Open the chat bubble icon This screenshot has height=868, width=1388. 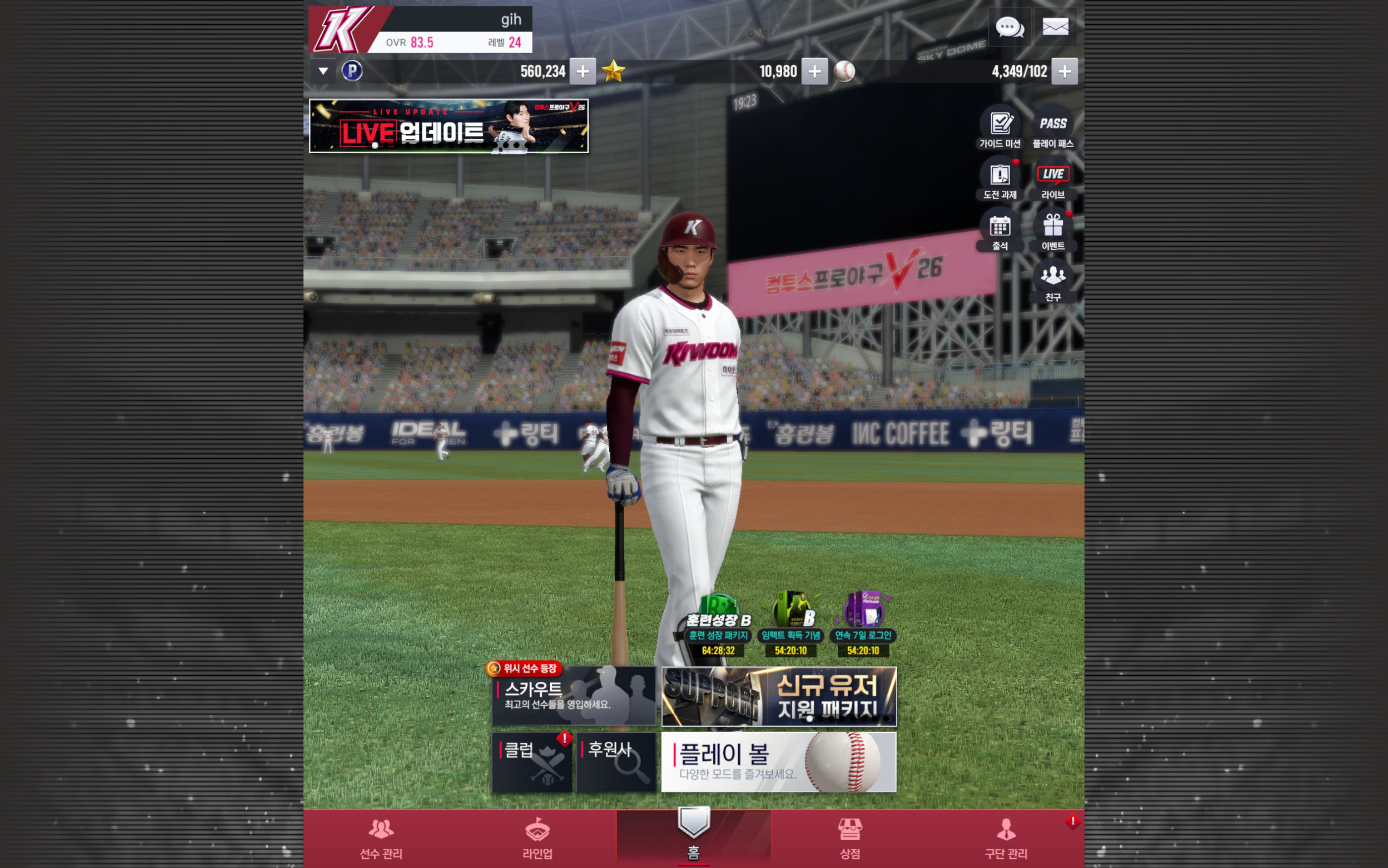(x=1009, y=27)
